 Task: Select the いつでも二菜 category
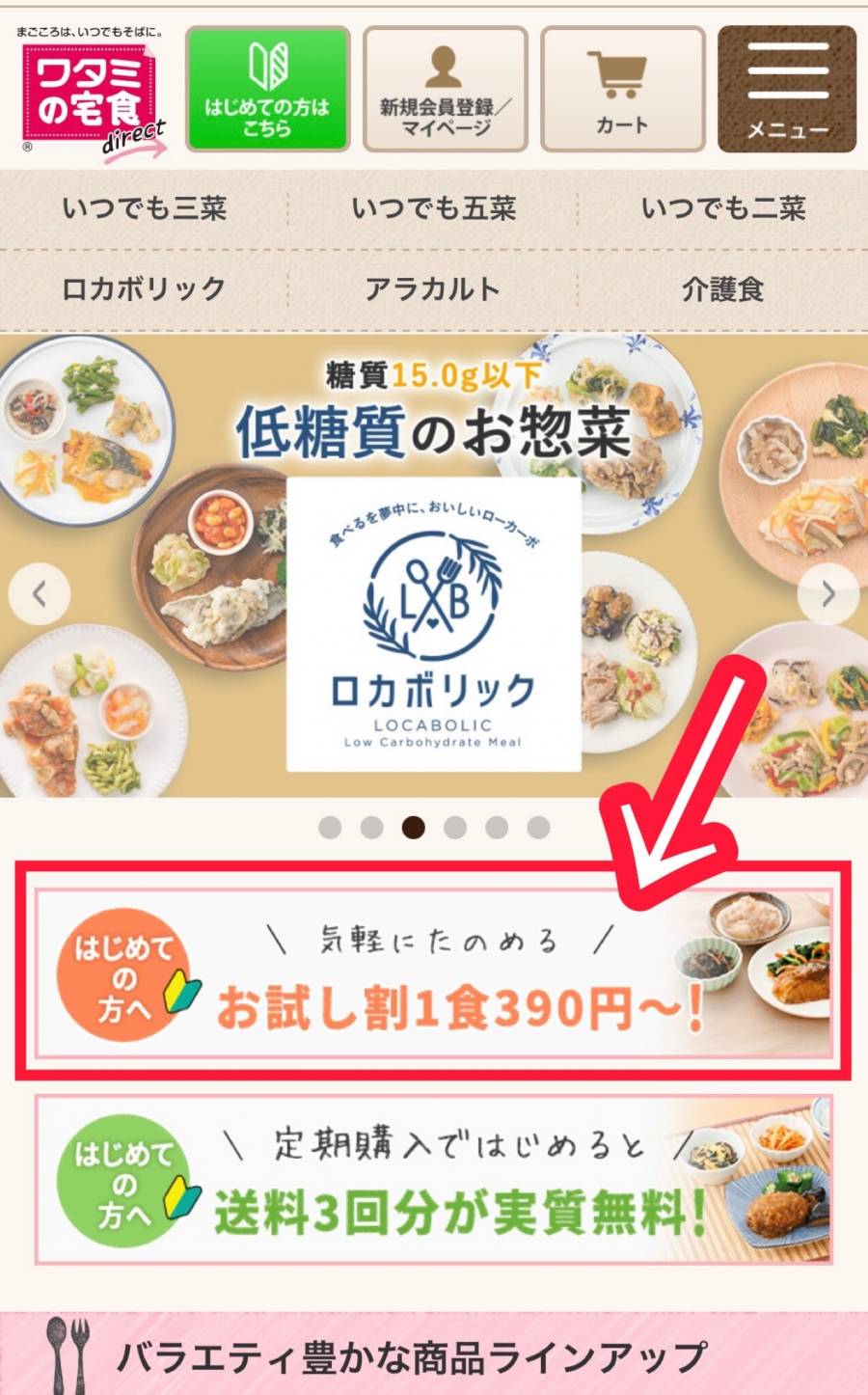pyautogui.click(x=723, y=208)
